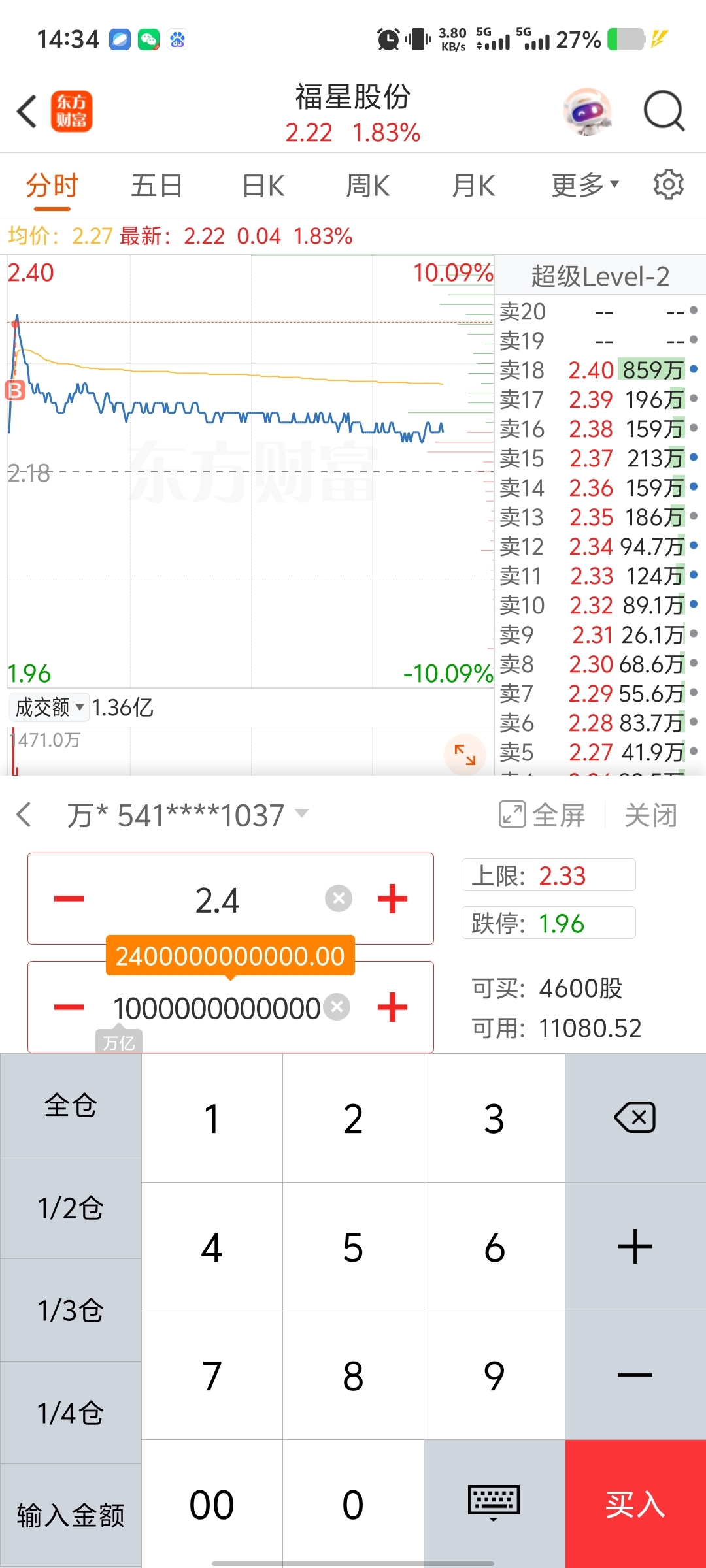Confirm purchase with 买入 button
The width and height of the screenshot is (706, 1568).
coord(635,1504)
